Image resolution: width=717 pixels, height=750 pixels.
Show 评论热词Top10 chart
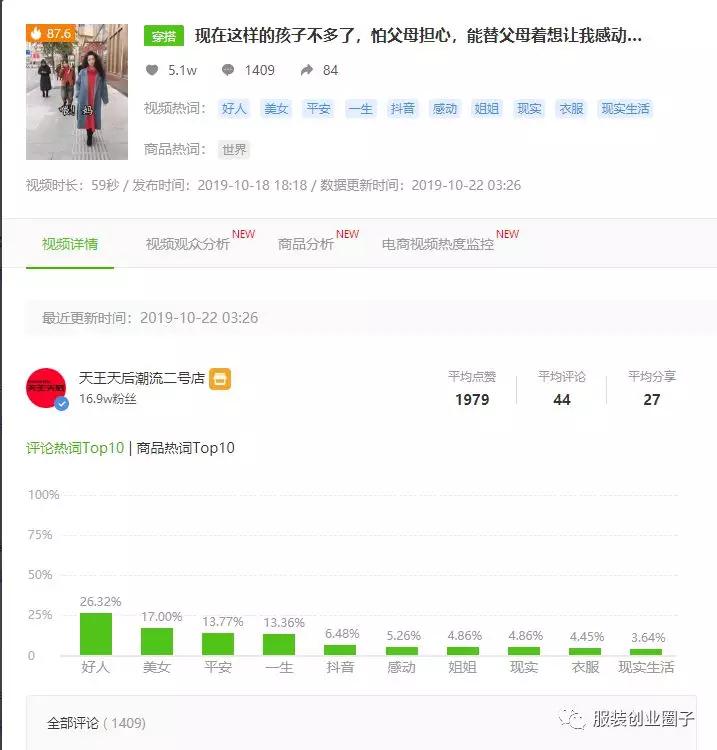tap(75, 448)
